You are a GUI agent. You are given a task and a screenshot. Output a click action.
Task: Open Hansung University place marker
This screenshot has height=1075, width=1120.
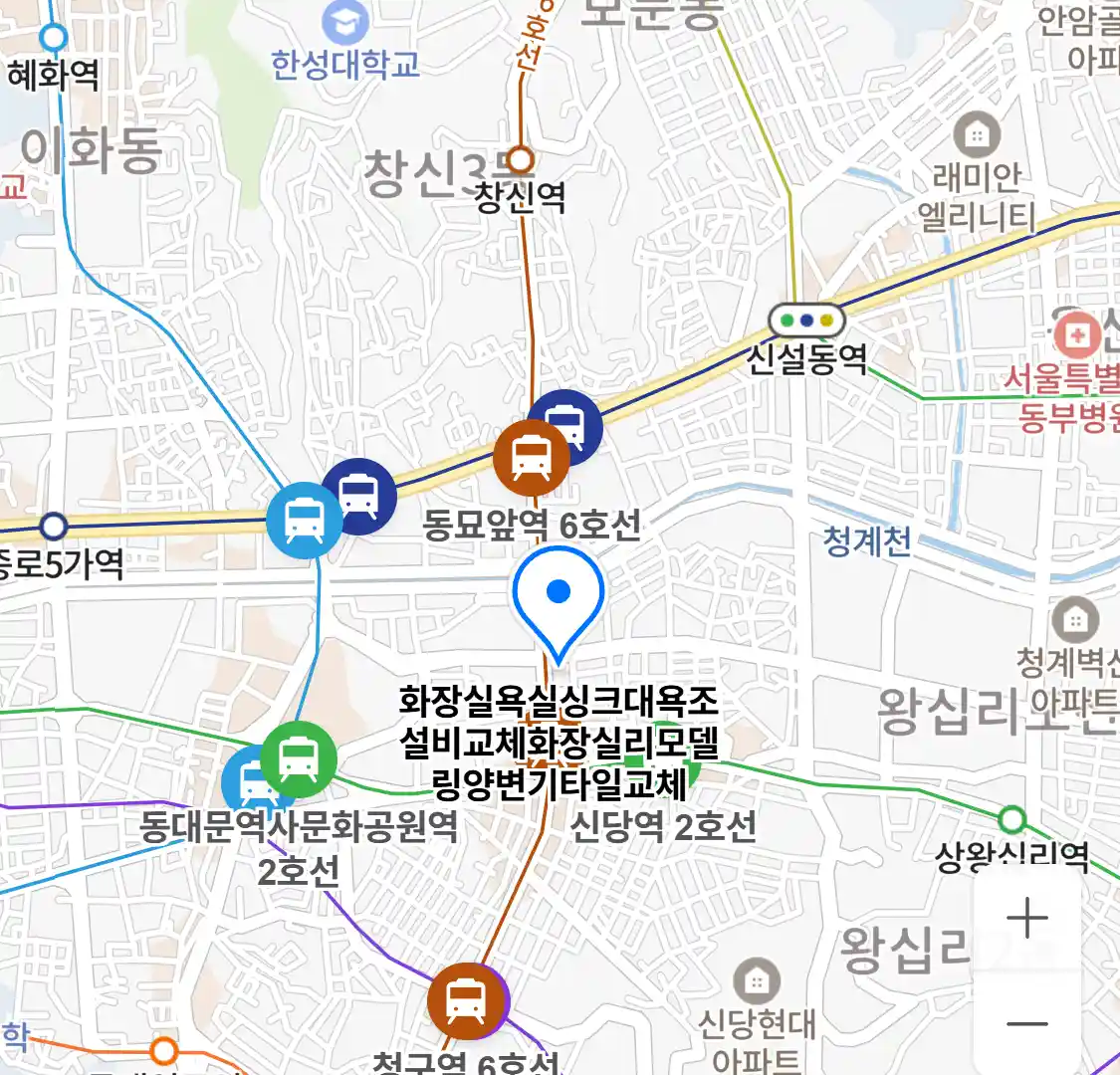pos(345,22)
